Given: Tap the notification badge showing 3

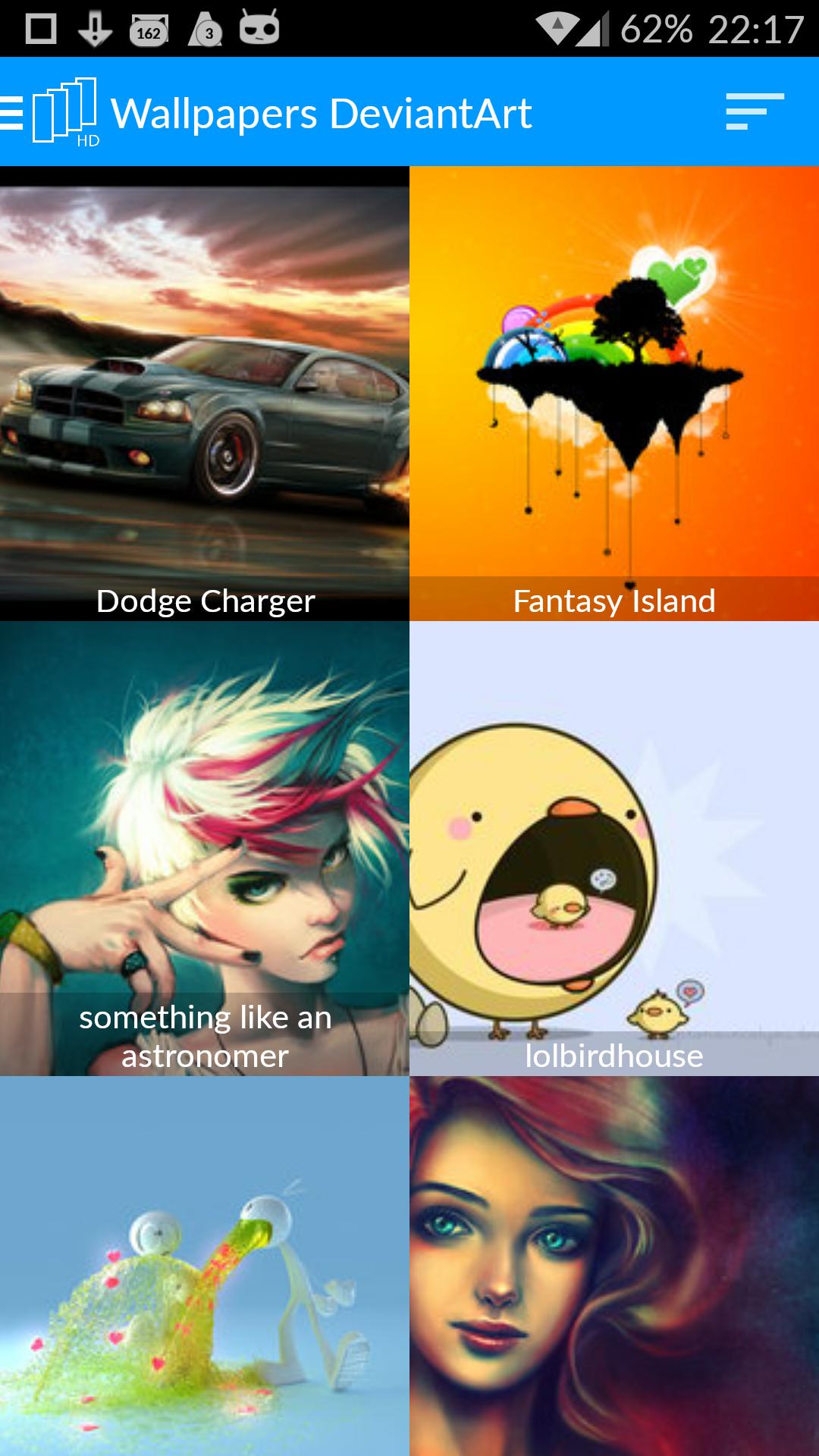Looking at the screenshot, I should tap(206, 30).
